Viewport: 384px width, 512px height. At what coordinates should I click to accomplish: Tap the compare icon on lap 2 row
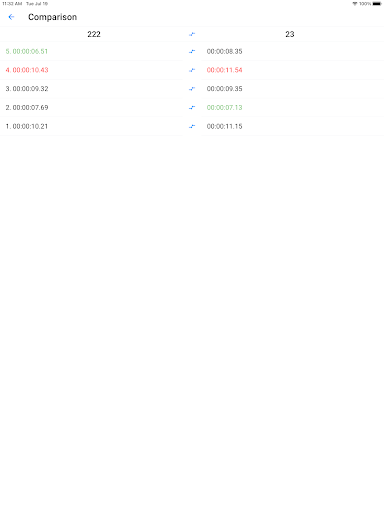(192, 107)
